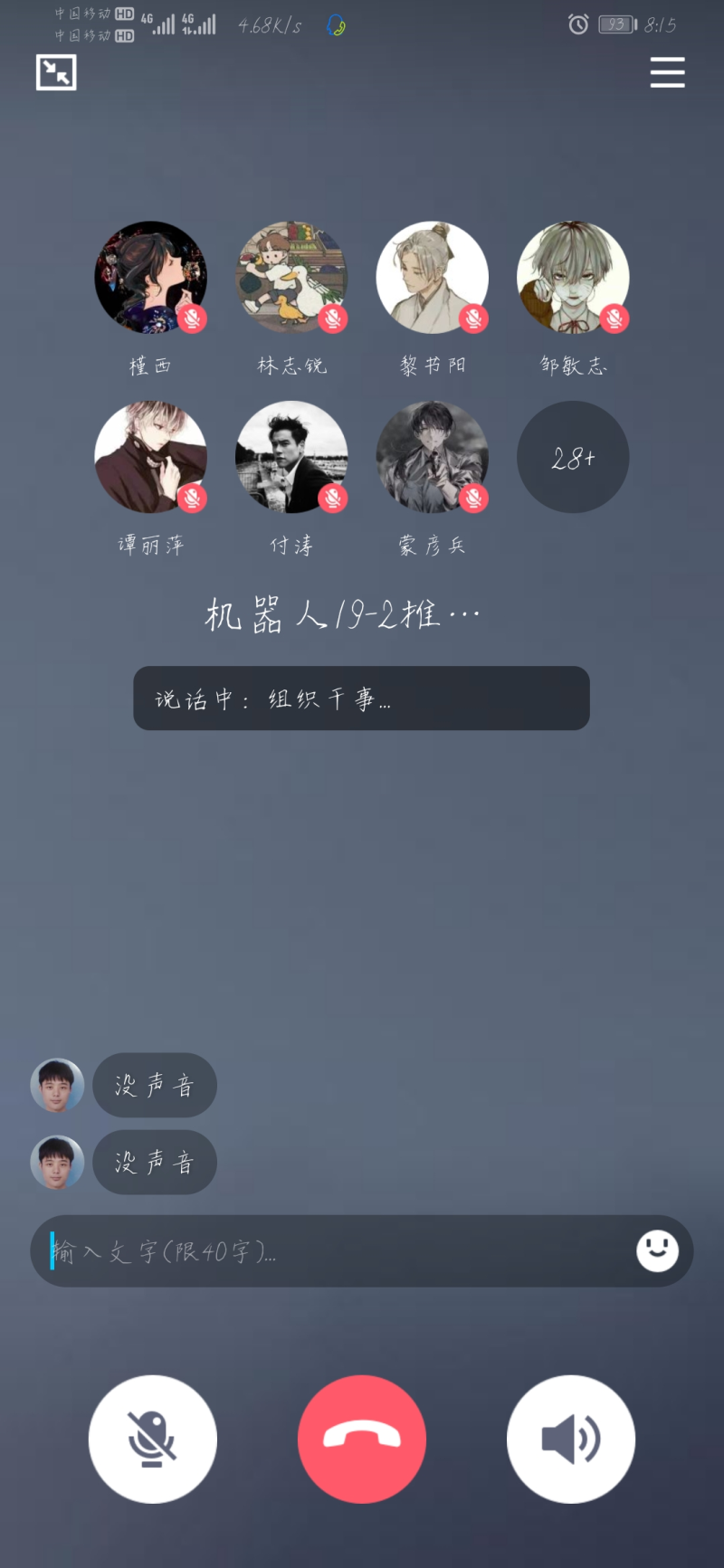Open 邹敏志's participant avatar
This screenshot has height=1568, width=724.
[572, 278]
